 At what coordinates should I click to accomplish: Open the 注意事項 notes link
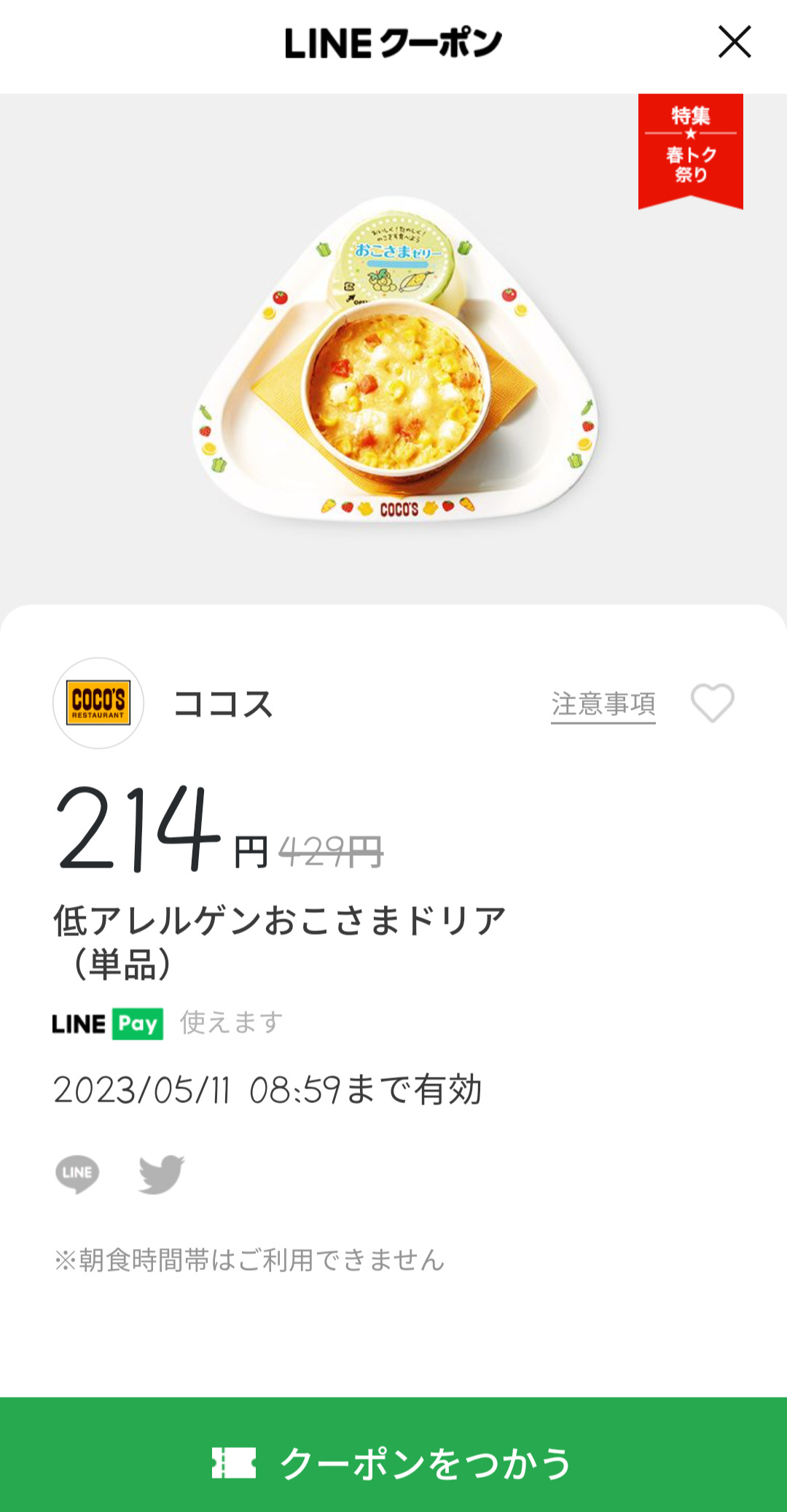point(603,705)
